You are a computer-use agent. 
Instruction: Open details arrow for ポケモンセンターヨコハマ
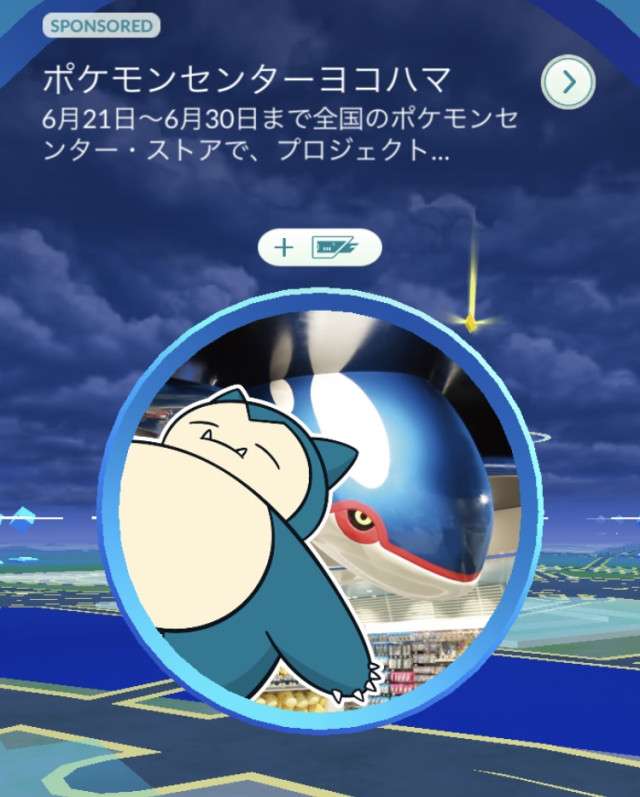568,83
